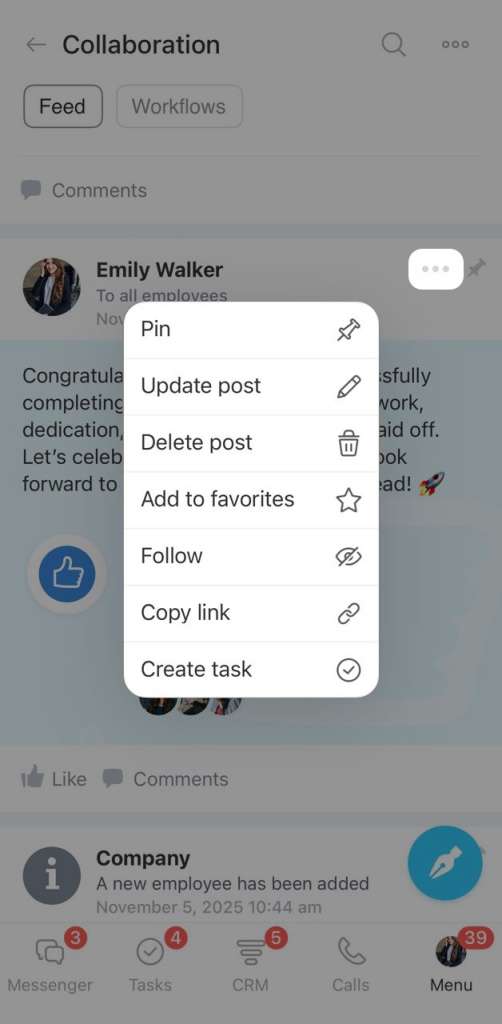Open search in Collaboration header
This screenshot has width=502, height=1024.
coord(394,44)
